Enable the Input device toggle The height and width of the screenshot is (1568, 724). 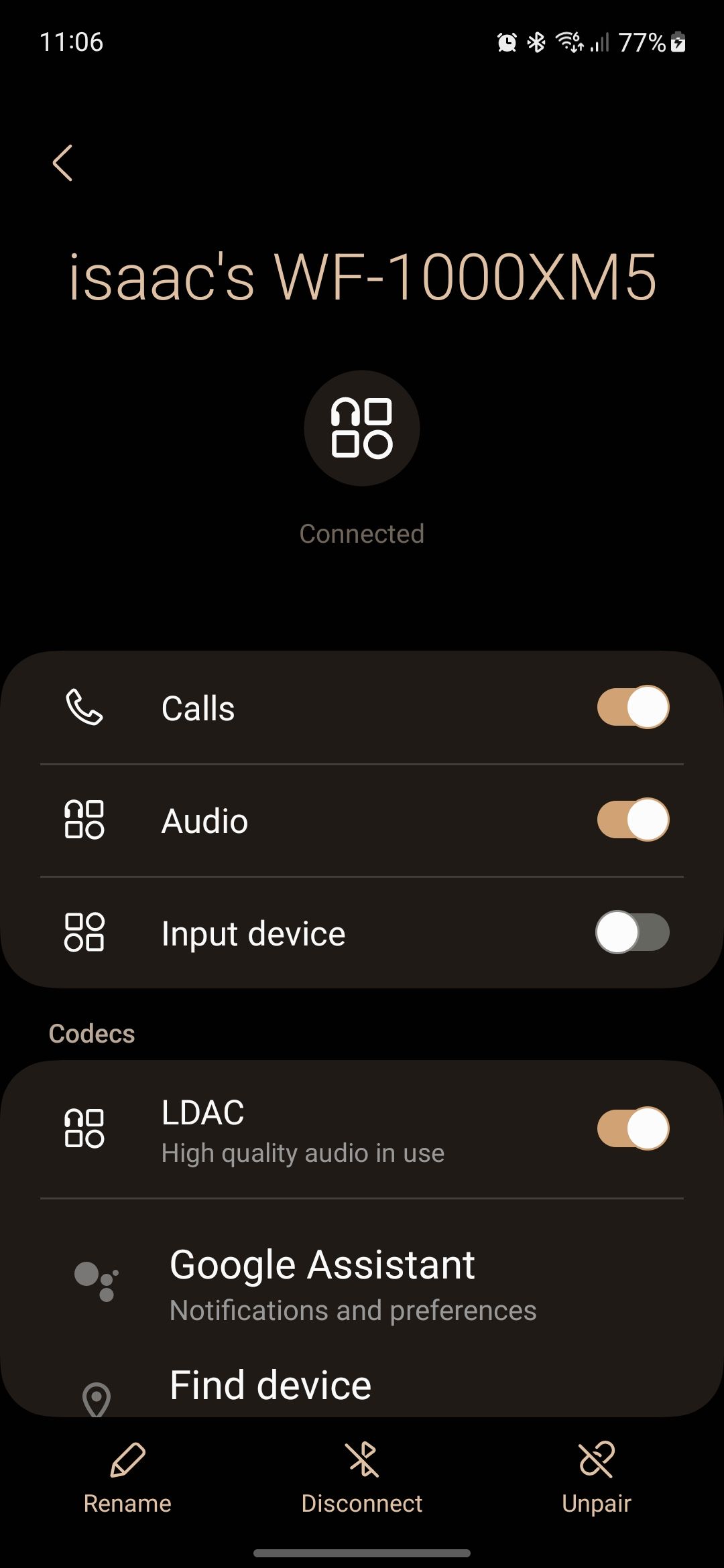point(633,932)
